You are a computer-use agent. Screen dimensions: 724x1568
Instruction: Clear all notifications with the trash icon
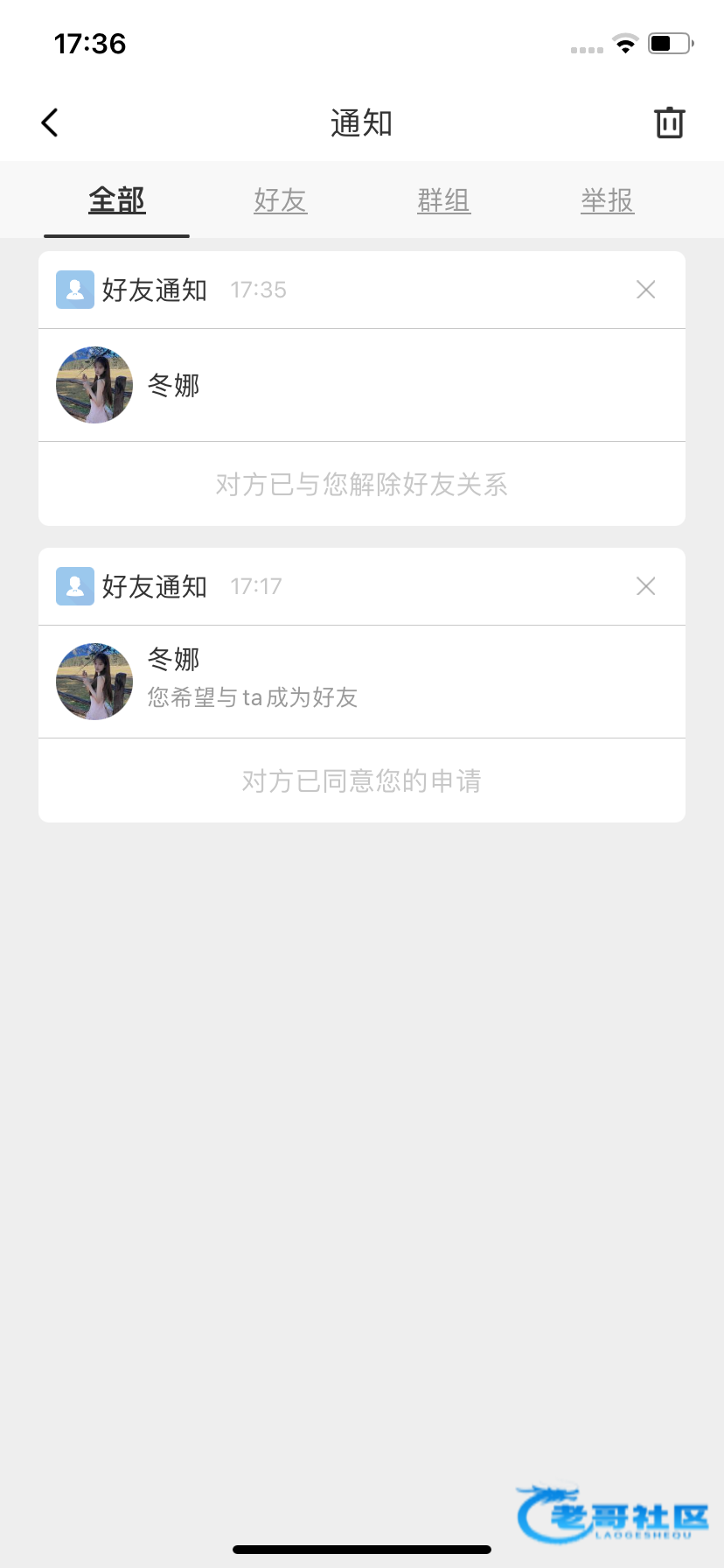point(669,122)
